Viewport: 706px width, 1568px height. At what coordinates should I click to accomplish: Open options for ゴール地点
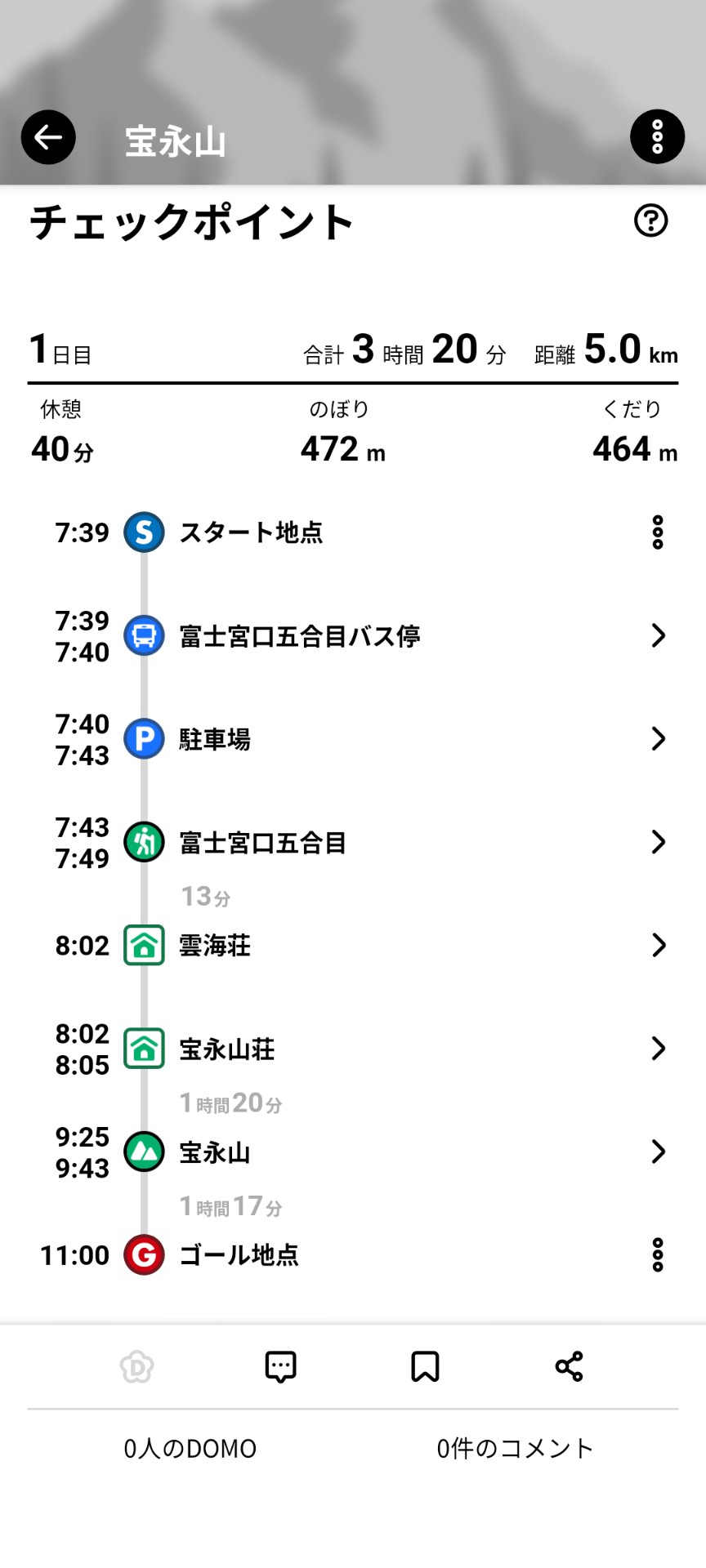[x=657, y=1255]
